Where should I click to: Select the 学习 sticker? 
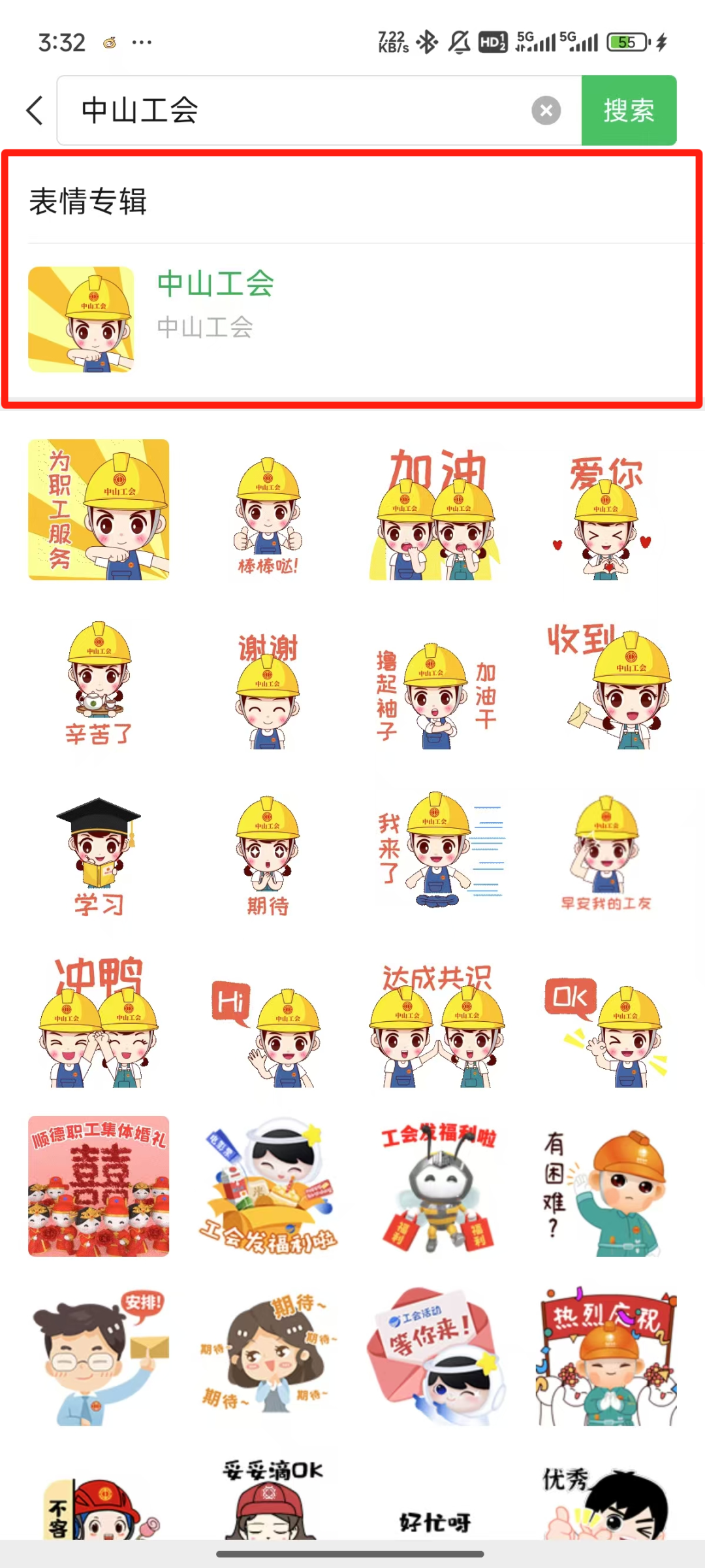(x=99, y=856)
